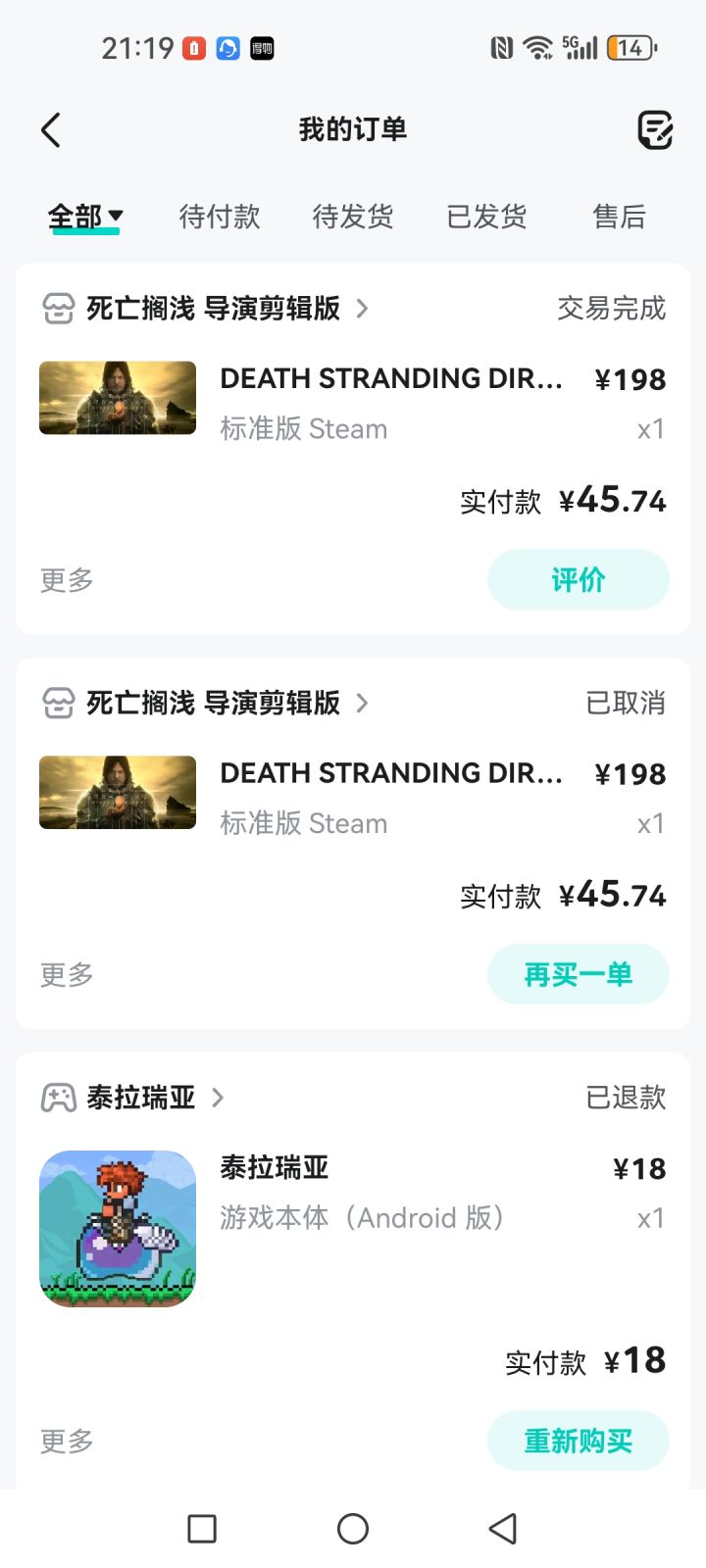Tap 重新购买 for the 泰拉瑞亚 order
This screenshot has width=706, height=1568.
[578, 1441]
